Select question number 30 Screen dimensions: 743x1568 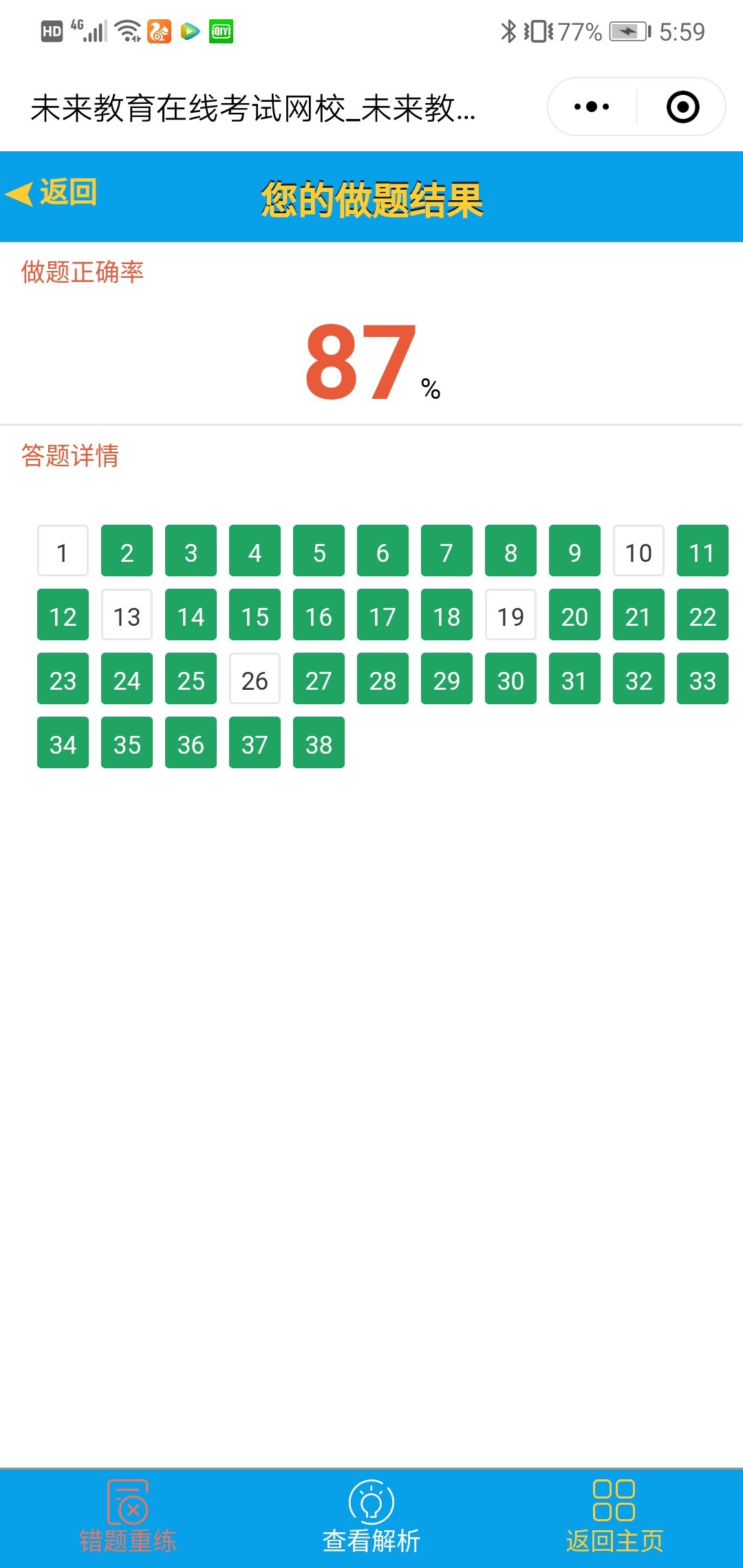510,679
